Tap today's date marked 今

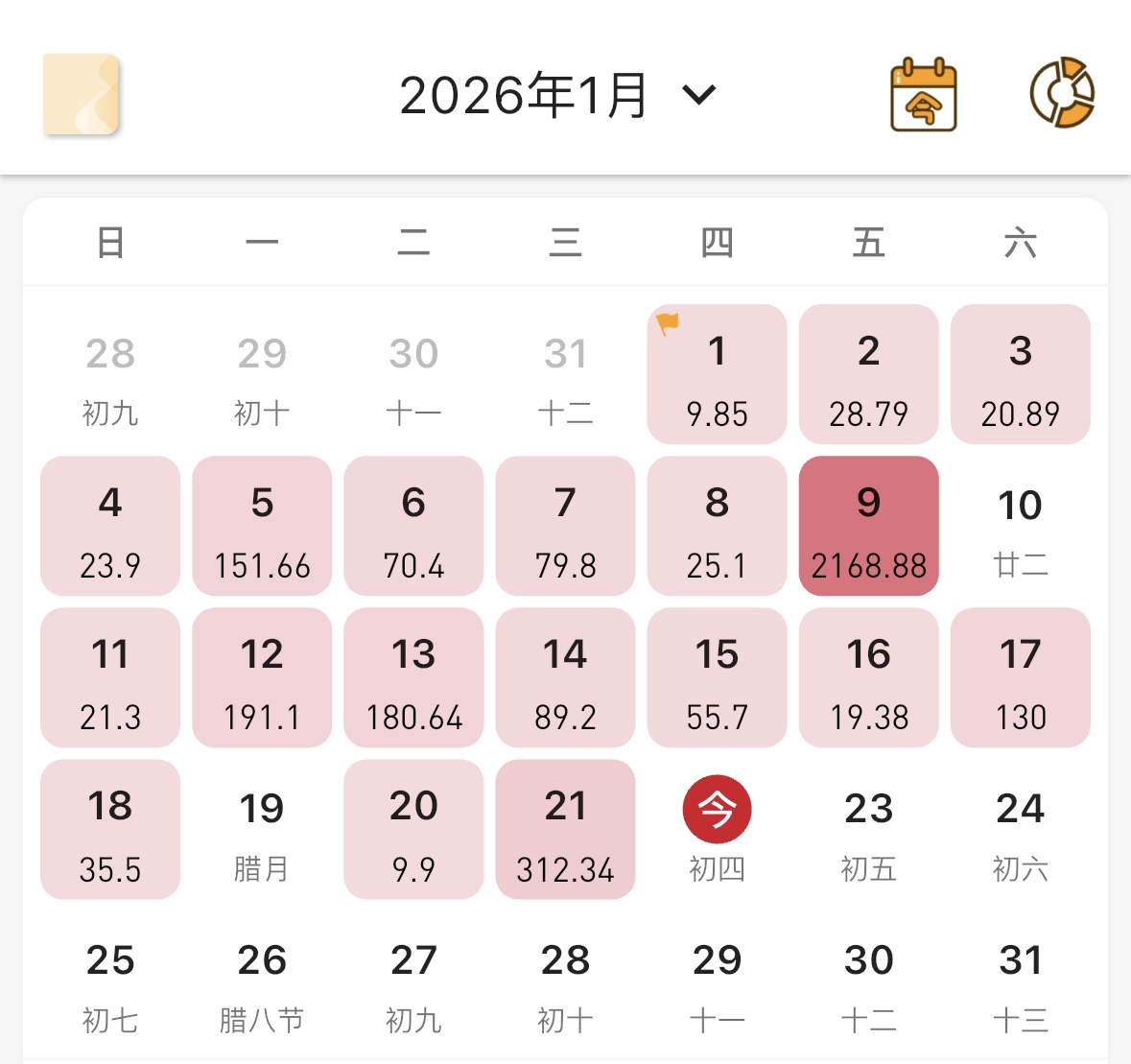pos(717,830)
